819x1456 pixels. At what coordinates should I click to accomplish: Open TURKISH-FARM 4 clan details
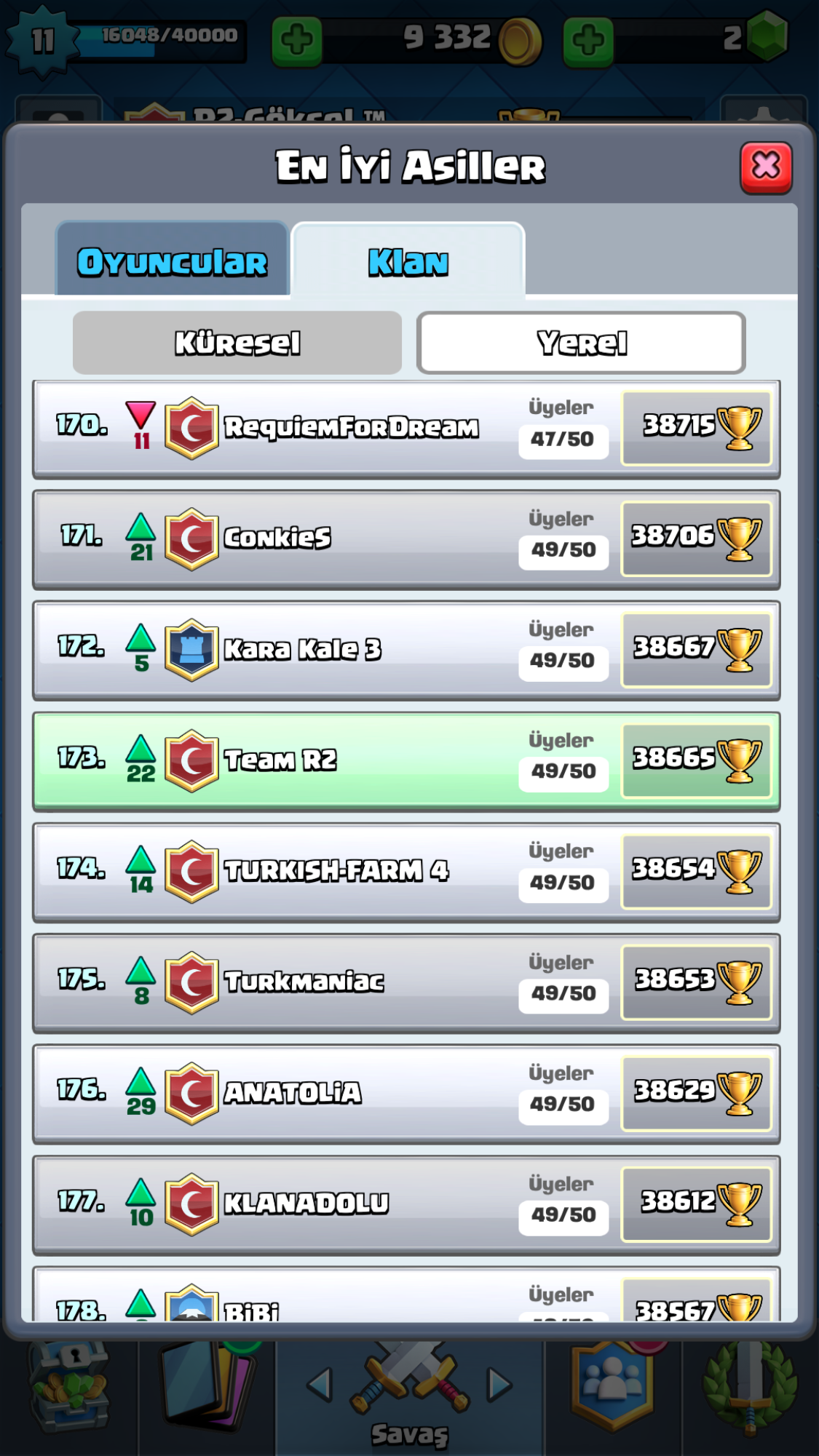coord(406,872)
